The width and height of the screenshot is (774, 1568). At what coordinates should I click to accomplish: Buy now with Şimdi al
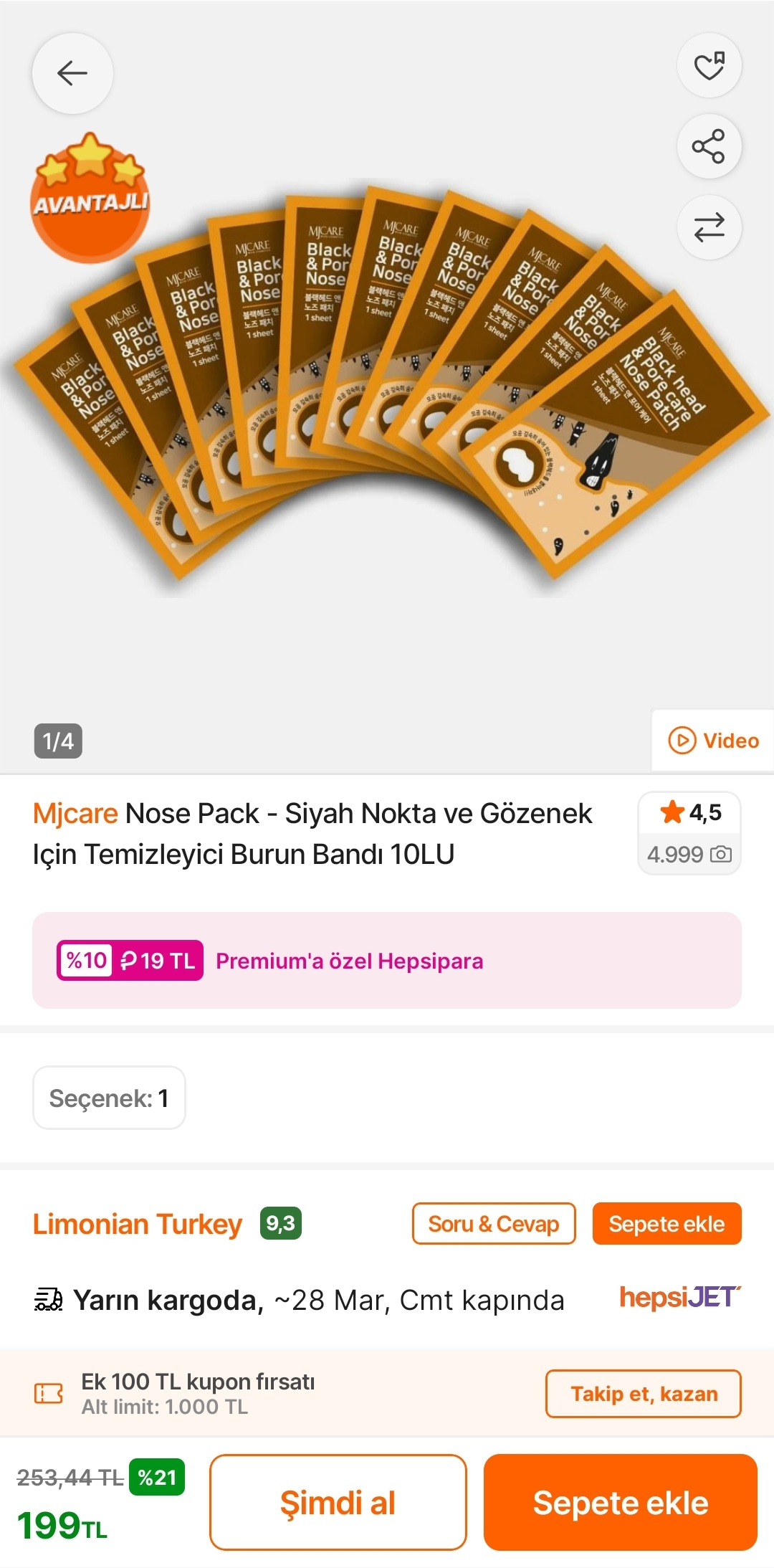pos(338,1503)
